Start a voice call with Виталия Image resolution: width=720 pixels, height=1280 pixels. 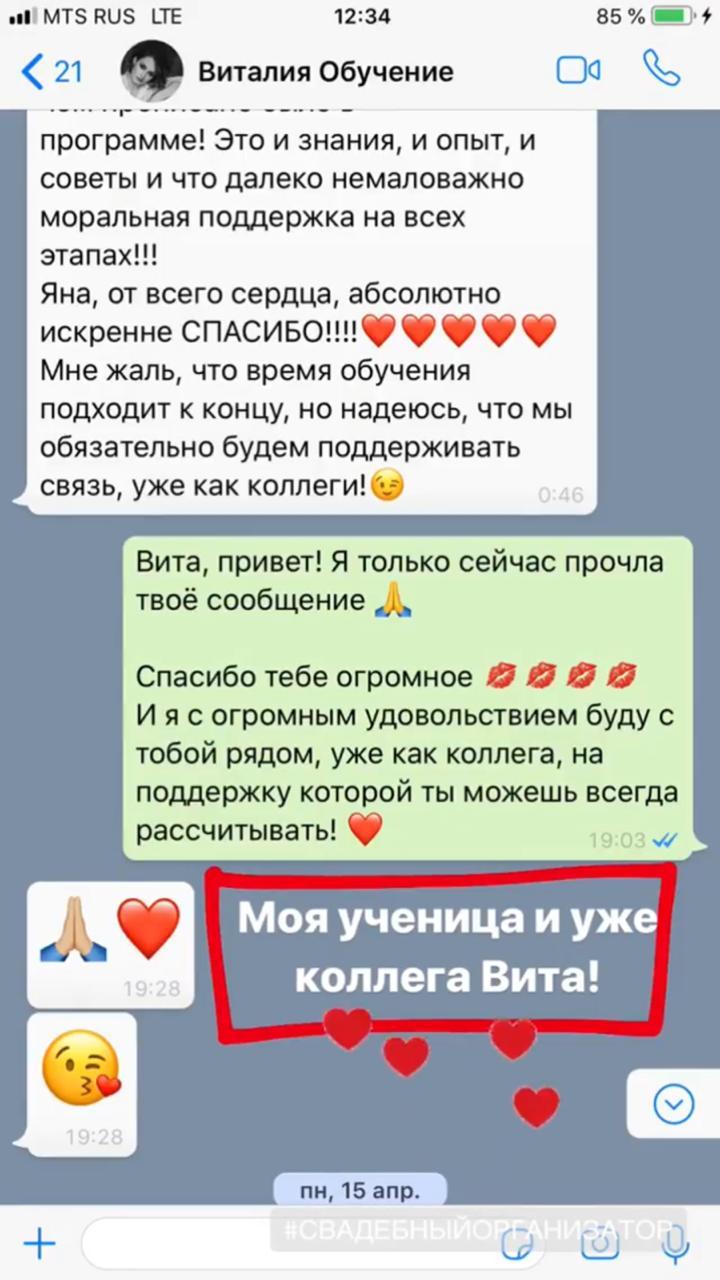tap(662, 69)
